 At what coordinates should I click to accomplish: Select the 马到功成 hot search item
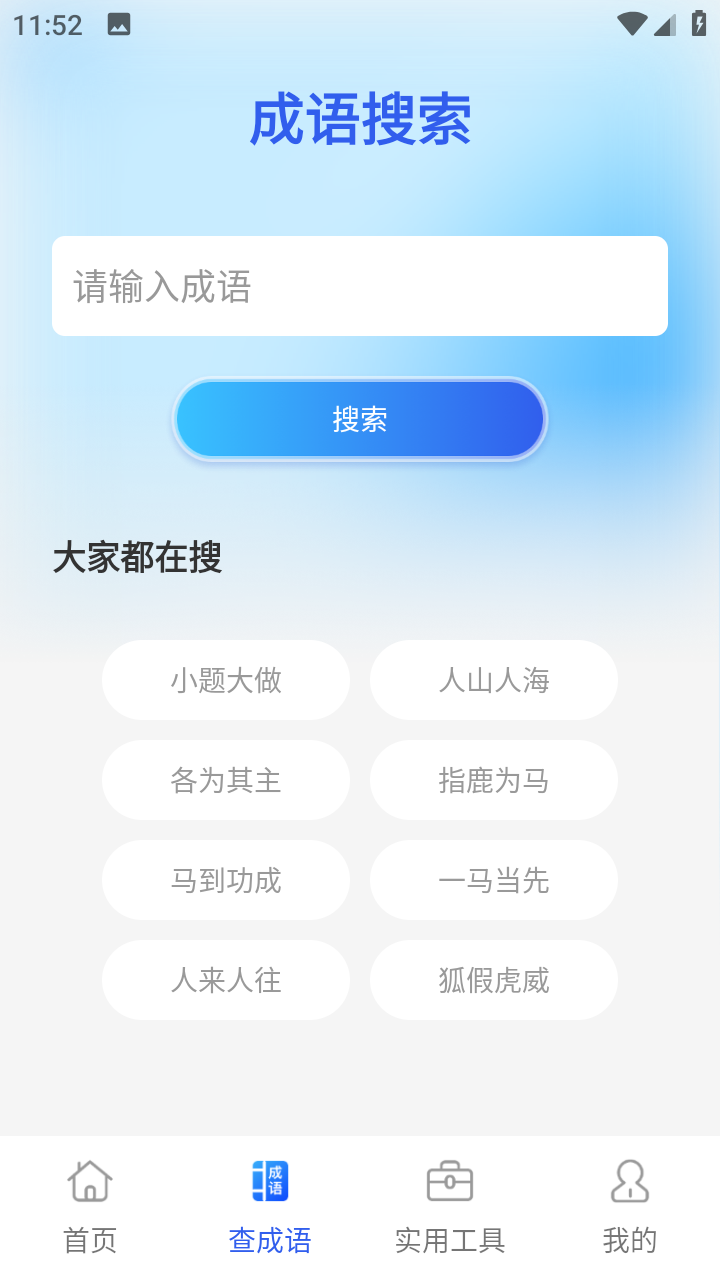click(226, 880)
